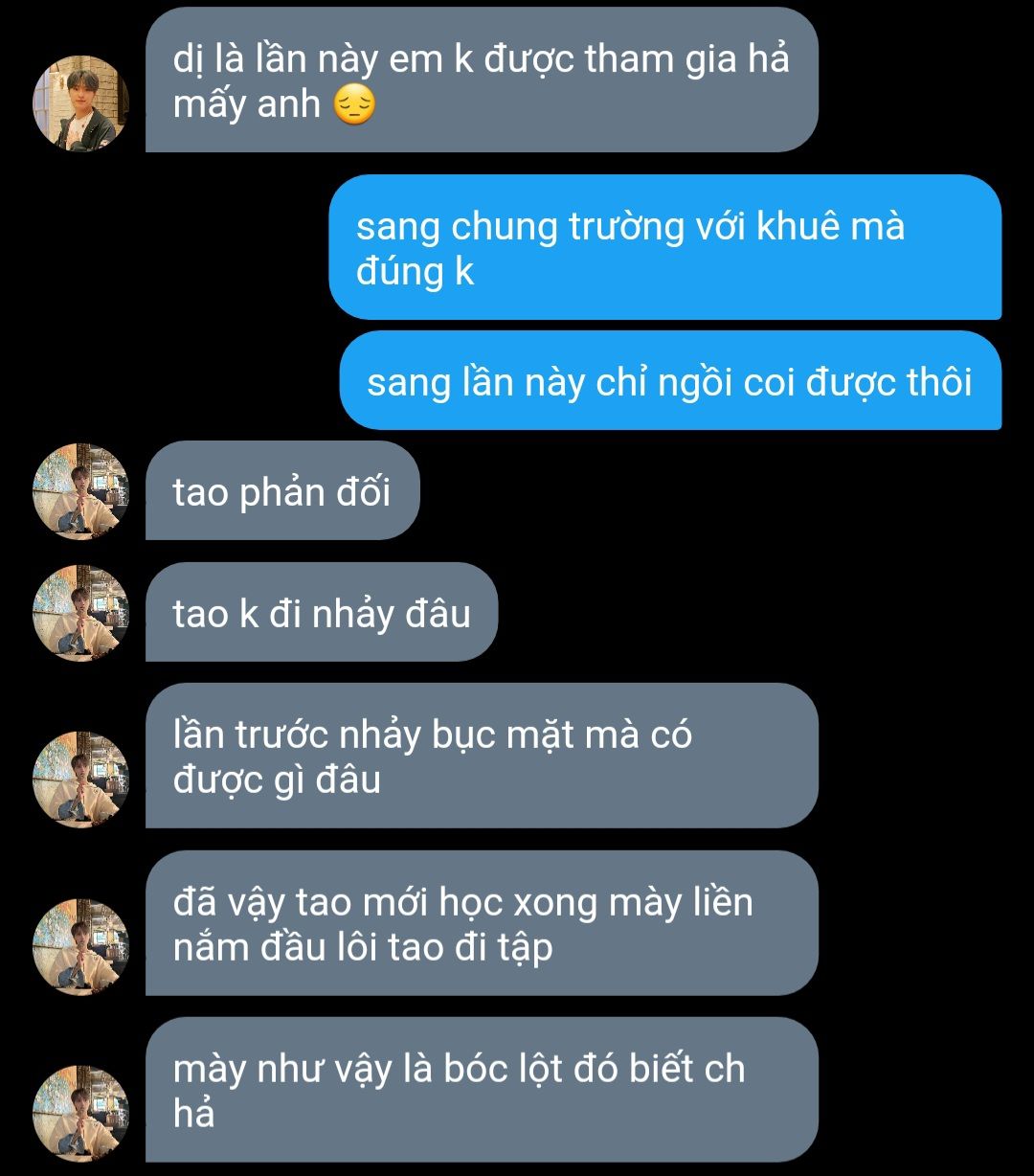Select avatar next to 'đã vậy tao mới học xong'
Viewport: 1034px width, 1176px height.
pyautogui.click(x=80, y=946)
